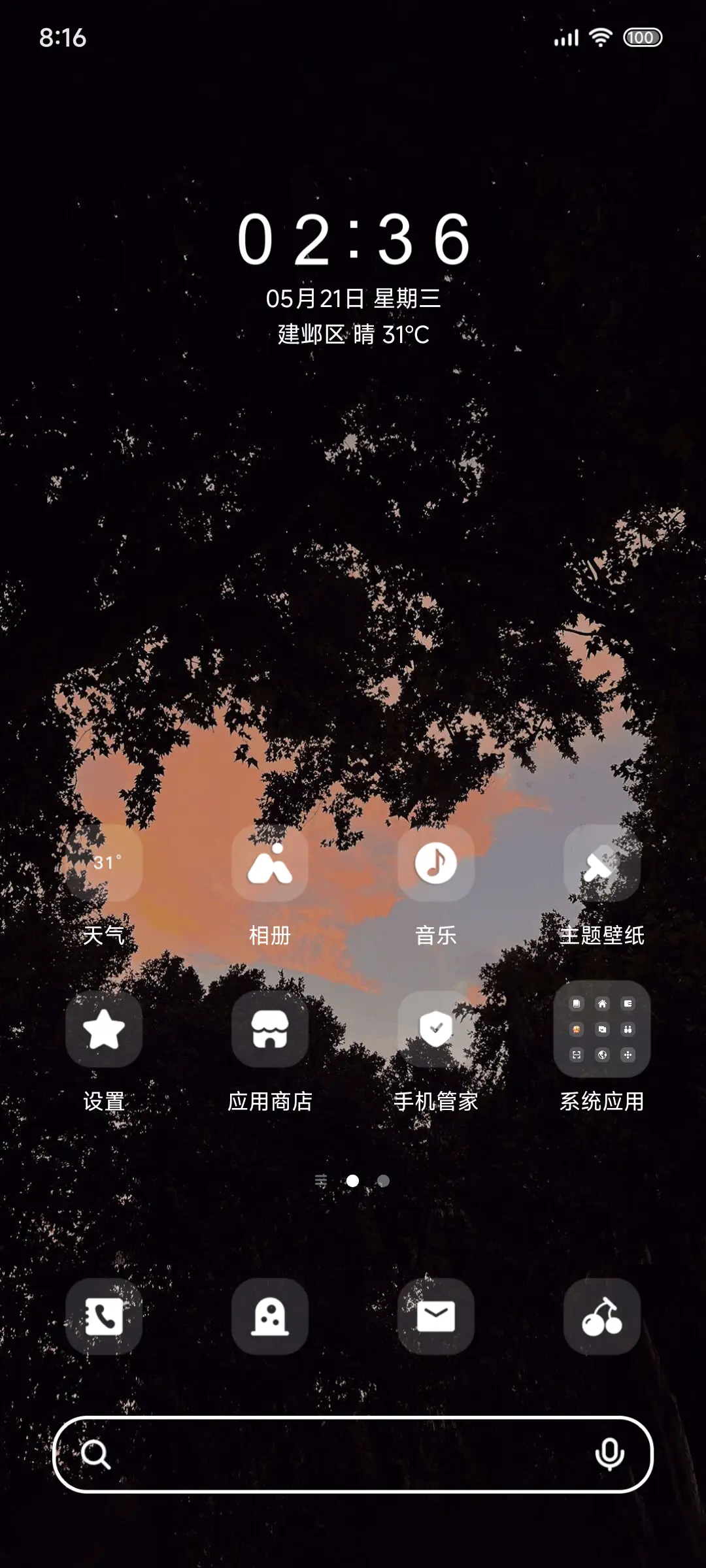Open the Mail envelope icon in the dock
Screen dimensions: 706x1568
coord(436,1316)
